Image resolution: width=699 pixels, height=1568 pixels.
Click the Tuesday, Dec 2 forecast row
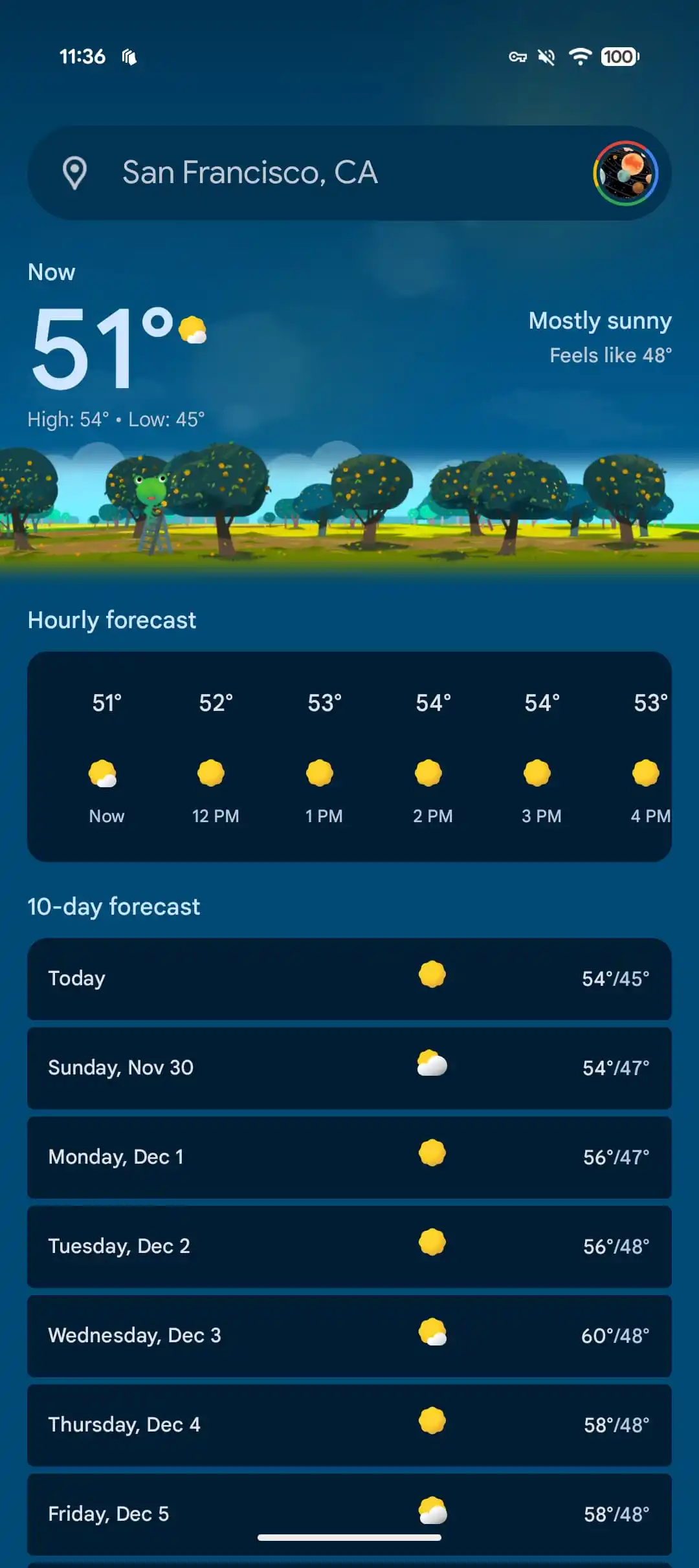349,1247
